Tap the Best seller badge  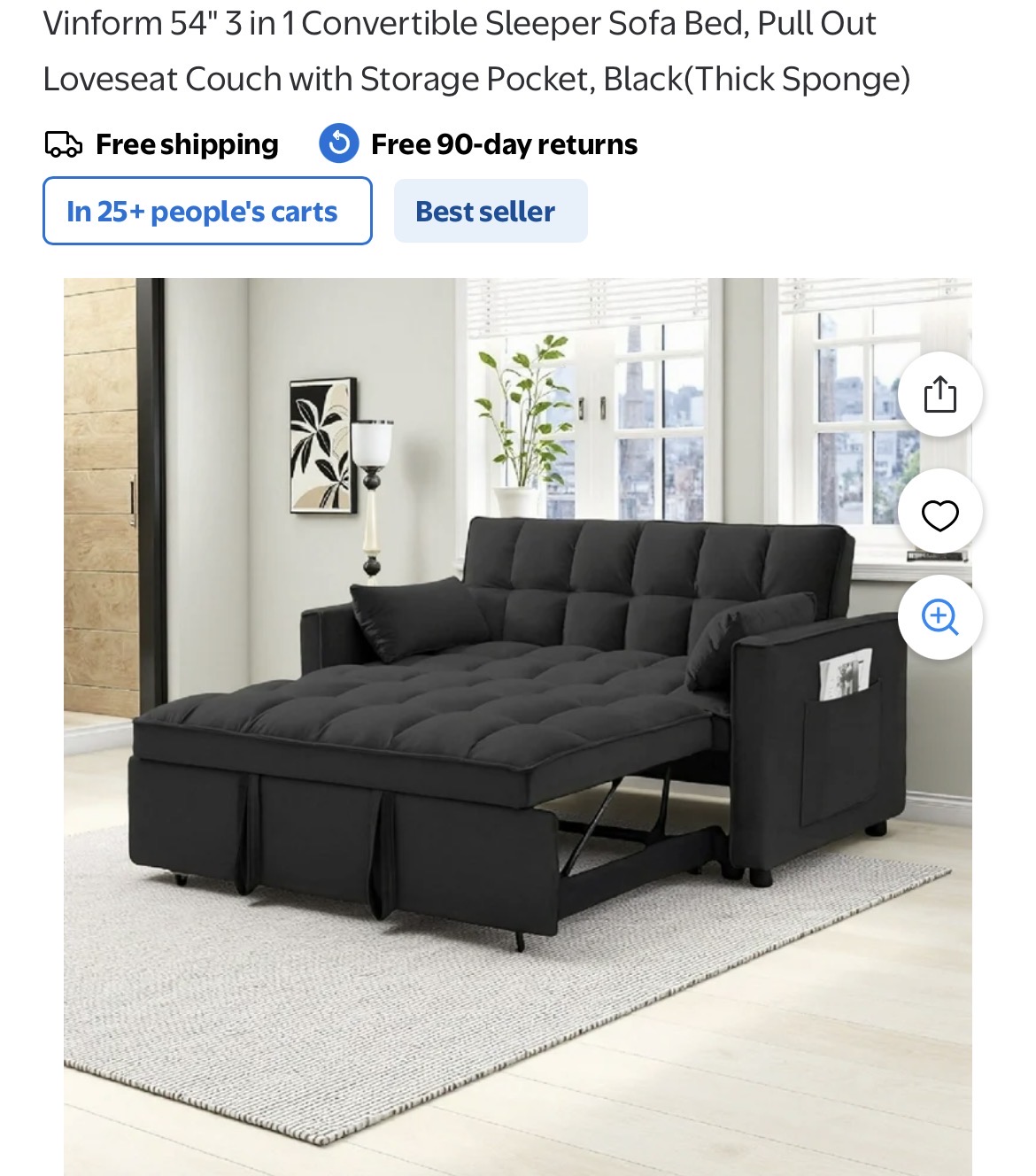point(490,212)
